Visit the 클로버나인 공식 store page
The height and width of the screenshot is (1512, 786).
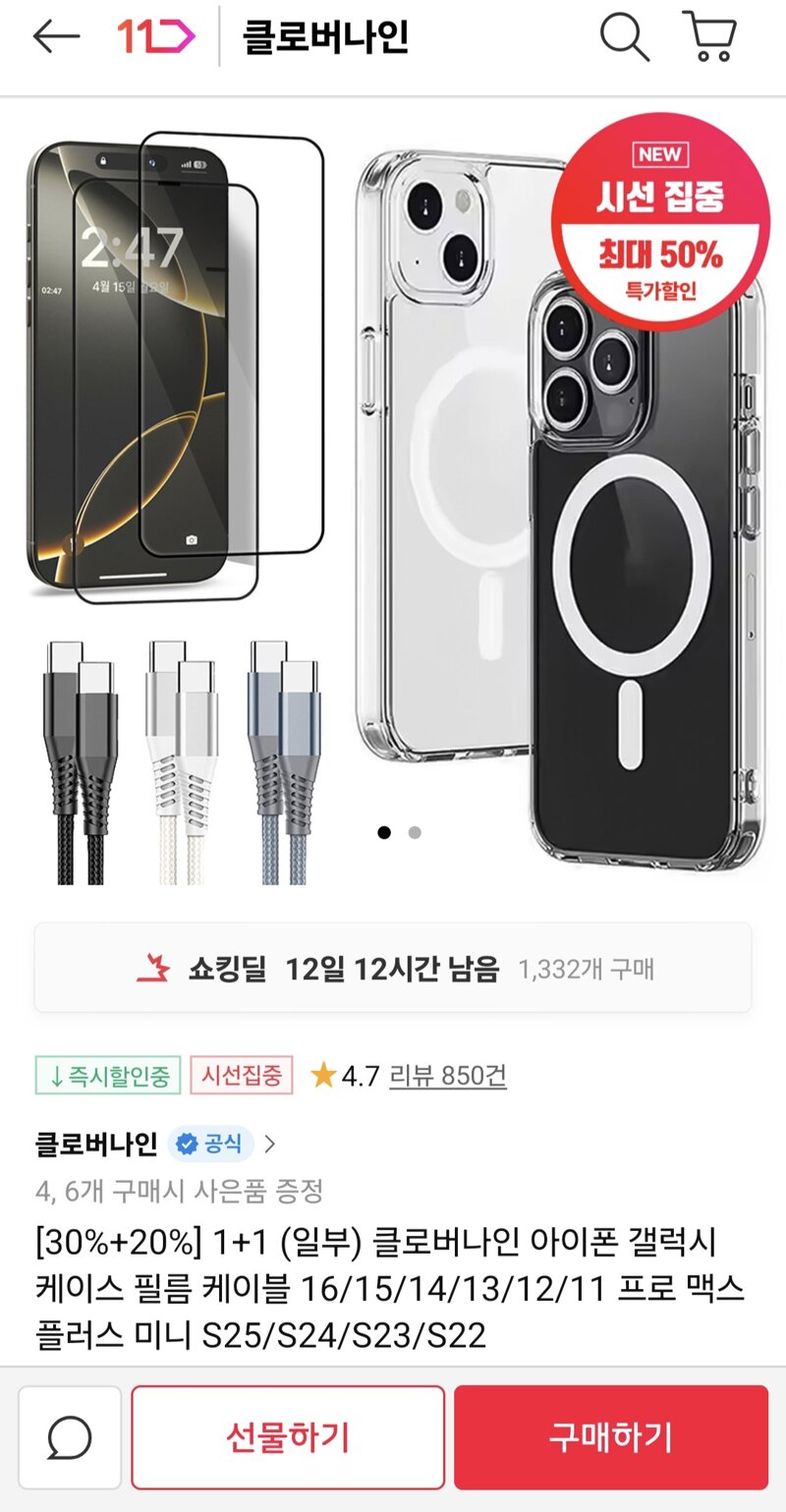click(156, 1144)
